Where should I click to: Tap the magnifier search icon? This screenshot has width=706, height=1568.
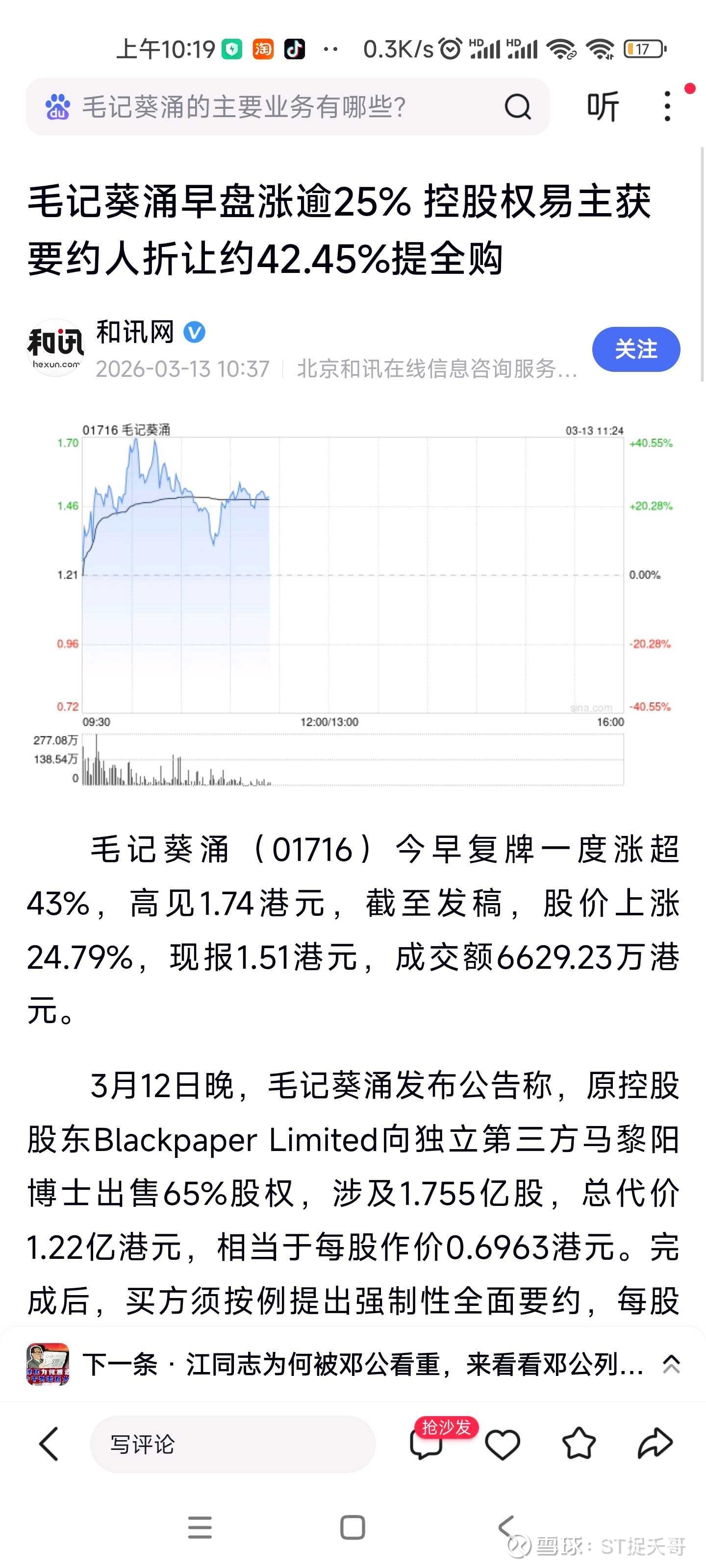pos(518,107)
